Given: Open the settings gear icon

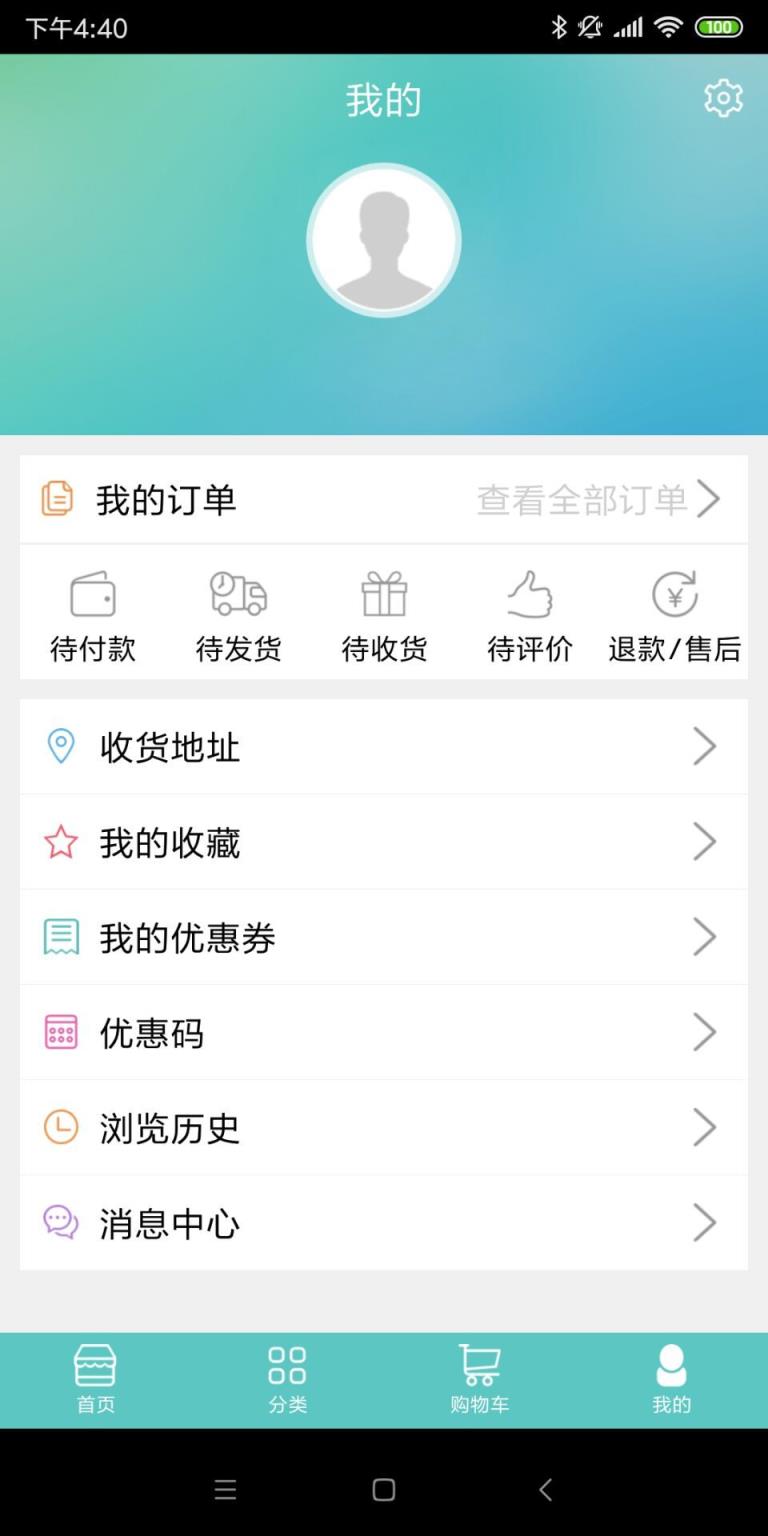Looking at the screenshot, I should (x=723, y=97).
